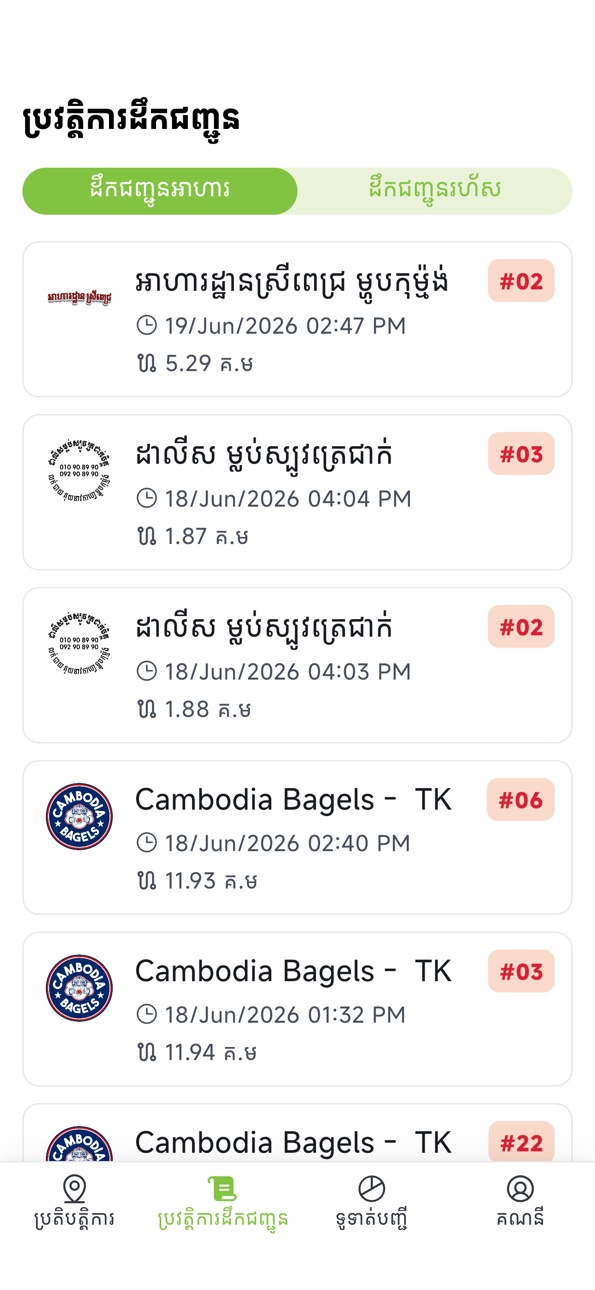Tap the ប្រវត្តិការដឹកជញ្ជូន bottom tab
Viewport: 595px width, 1290px height.
pos(223,1203)
